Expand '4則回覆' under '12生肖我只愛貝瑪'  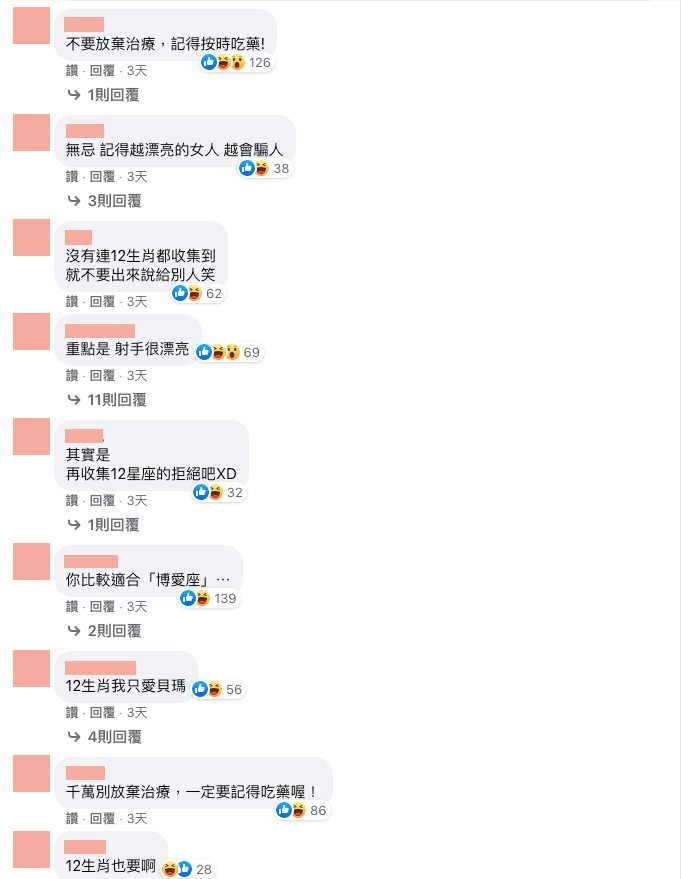[103, 736]
